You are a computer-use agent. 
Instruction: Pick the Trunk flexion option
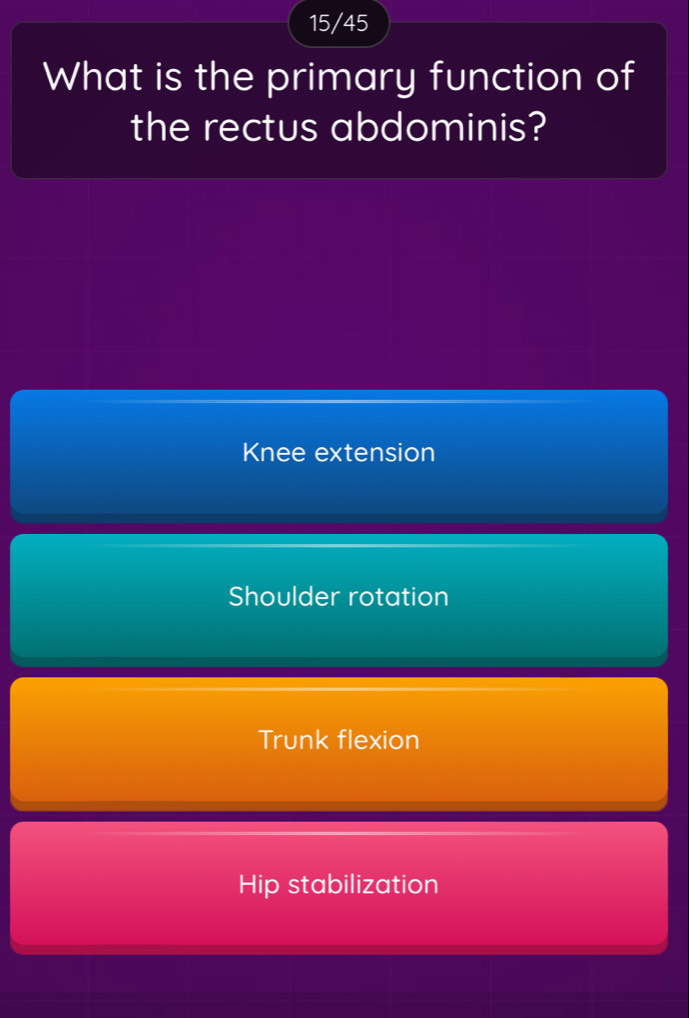coord(339,743)
